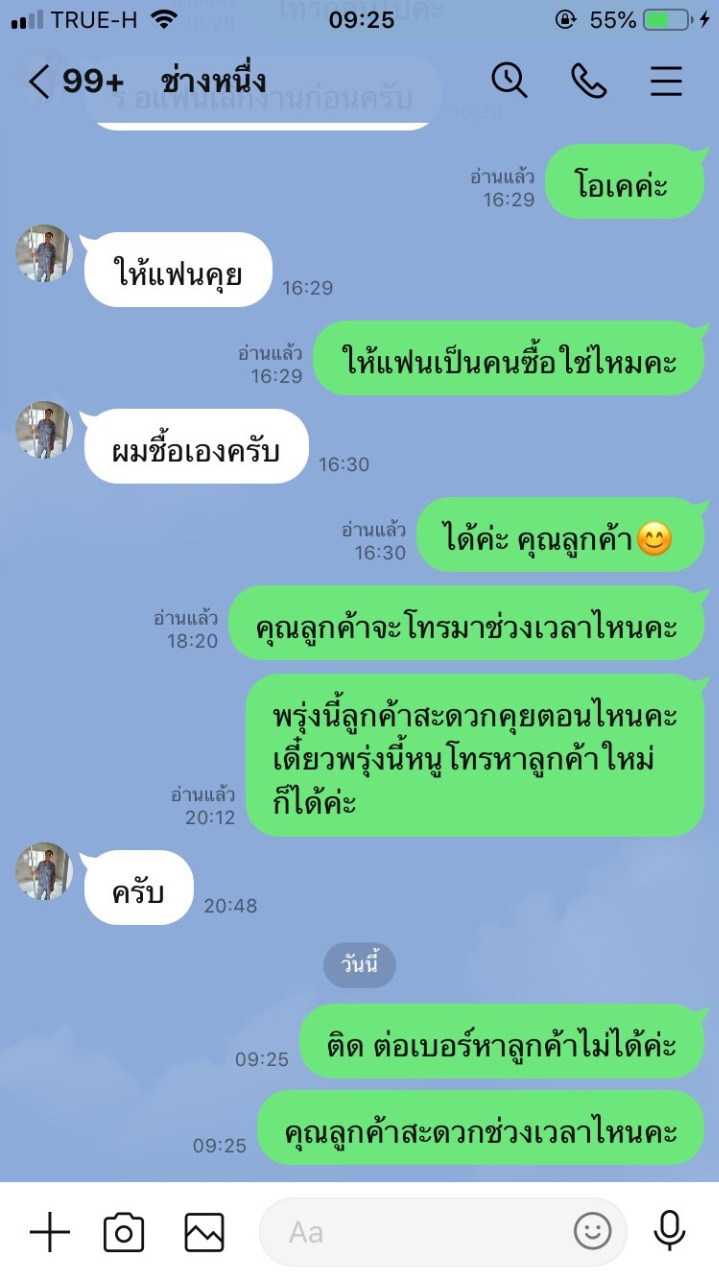Open the camera to take a photo

[124, 1232]
